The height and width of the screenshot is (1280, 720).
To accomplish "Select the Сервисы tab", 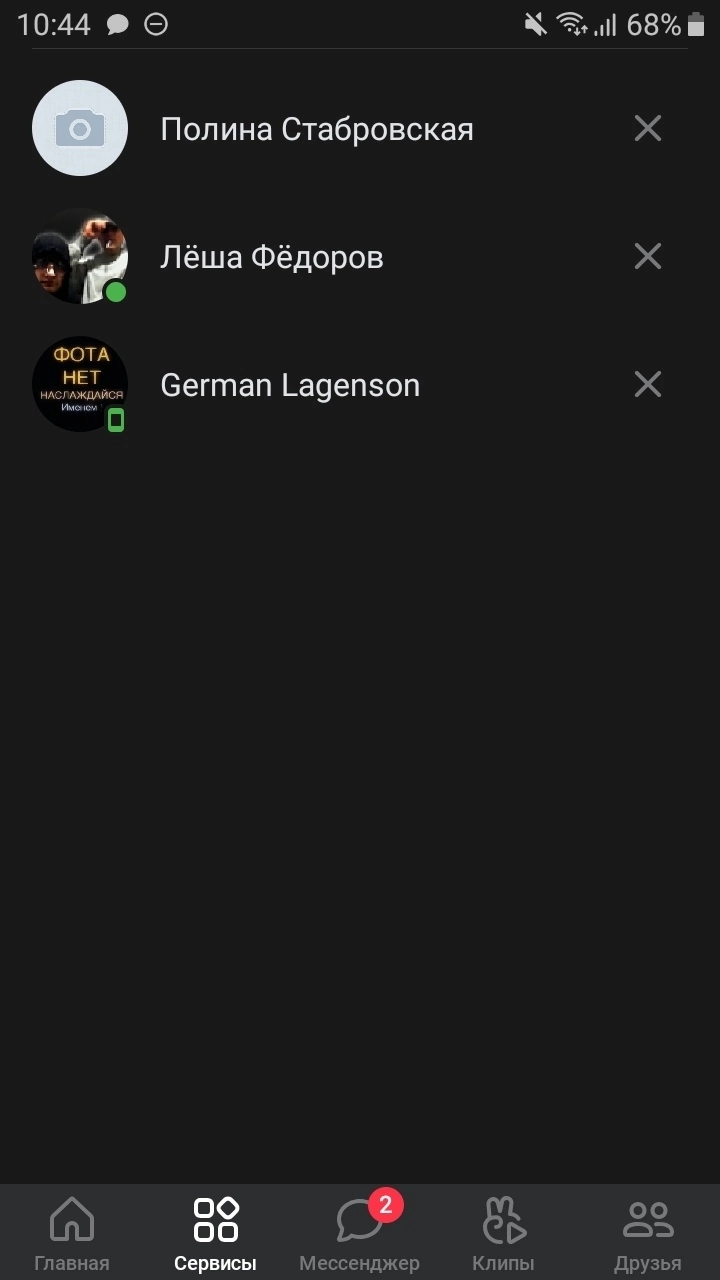I will pyautogui.click(x=216, y=1233).
